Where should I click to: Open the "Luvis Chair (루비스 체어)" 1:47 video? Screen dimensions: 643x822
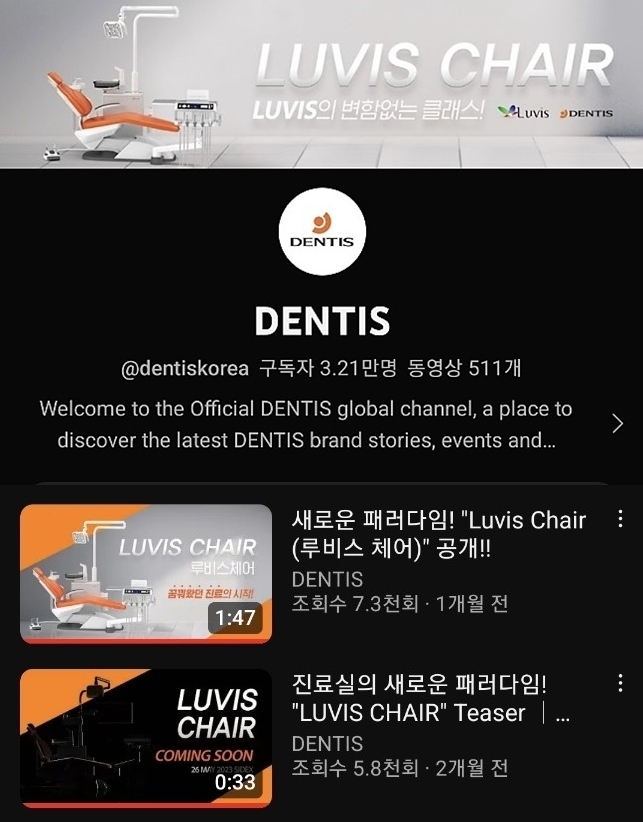pos(146,574)
